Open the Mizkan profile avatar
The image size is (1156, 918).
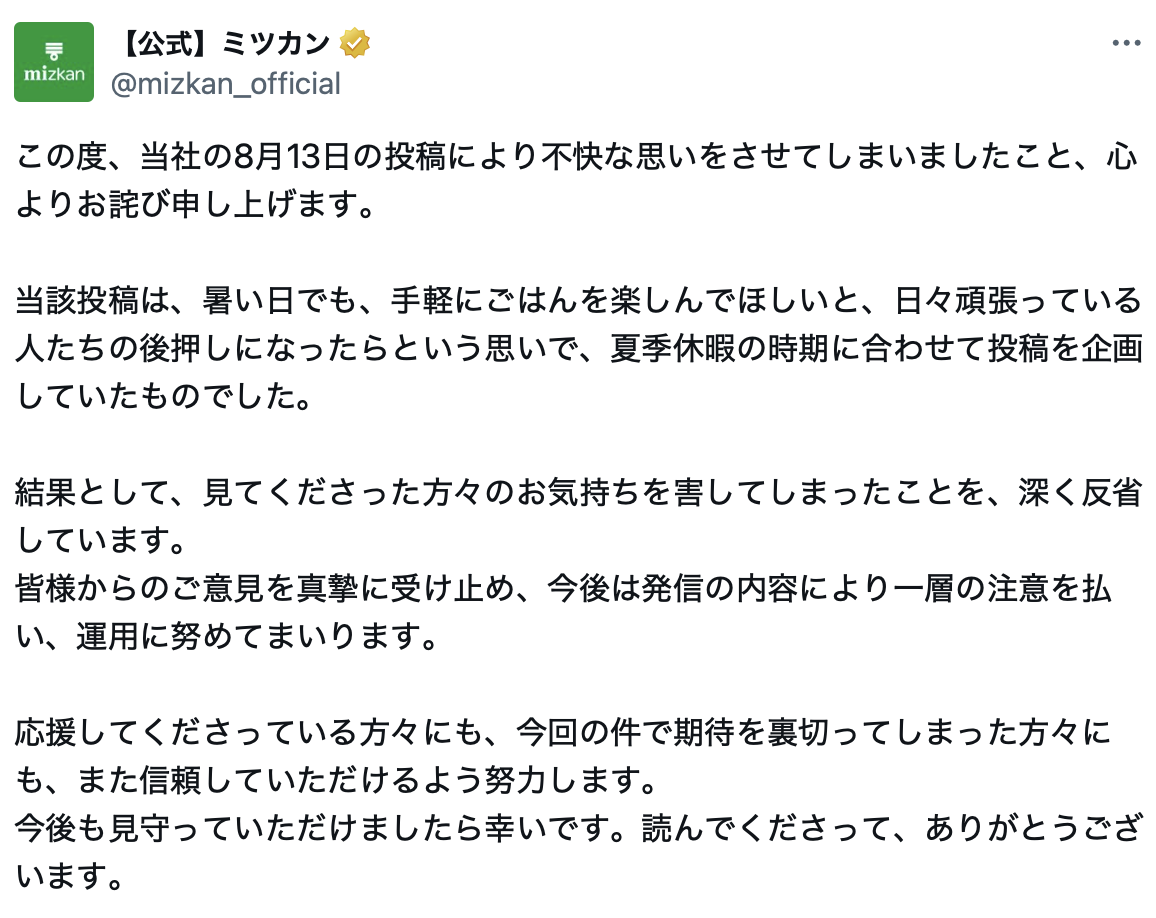click(x=54, y=61)
